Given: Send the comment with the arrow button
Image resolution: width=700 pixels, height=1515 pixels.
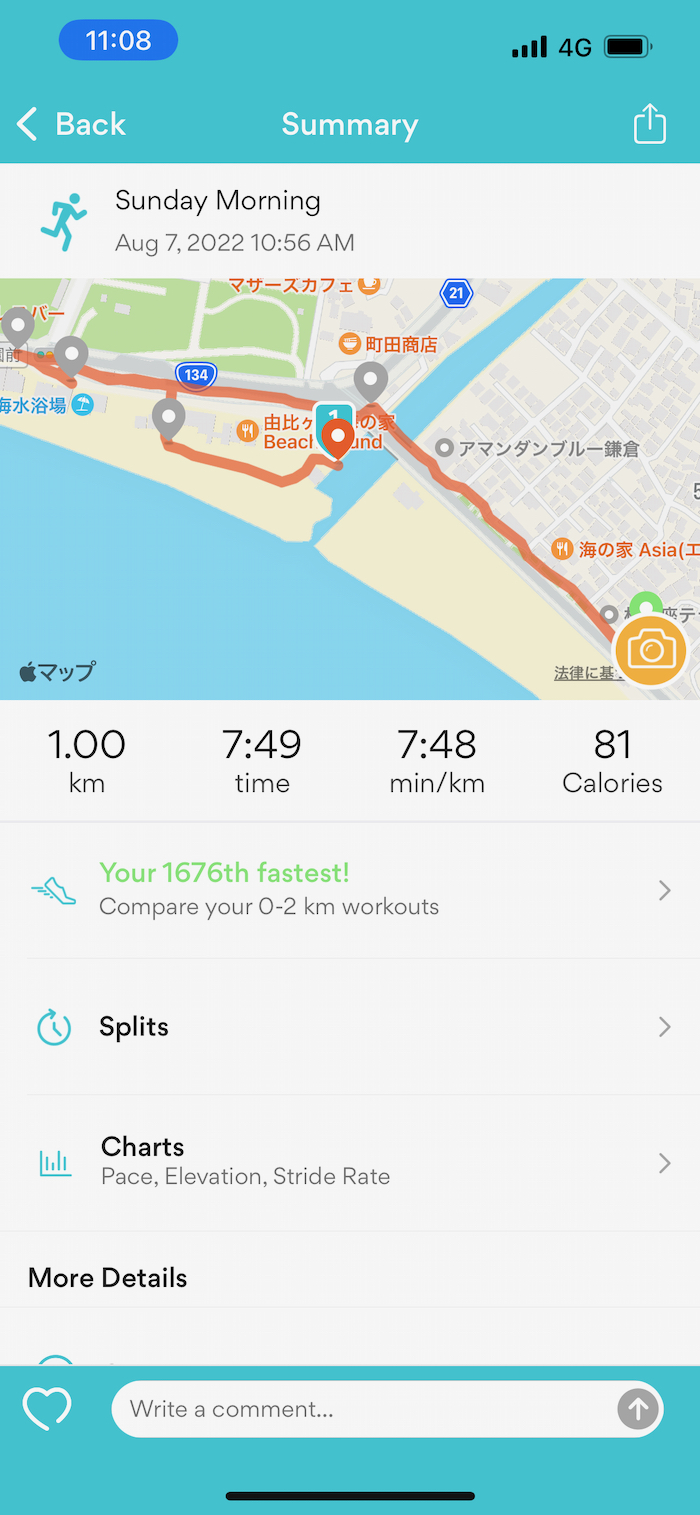Looking at the screenshot, I should [x=637, y=1409].
